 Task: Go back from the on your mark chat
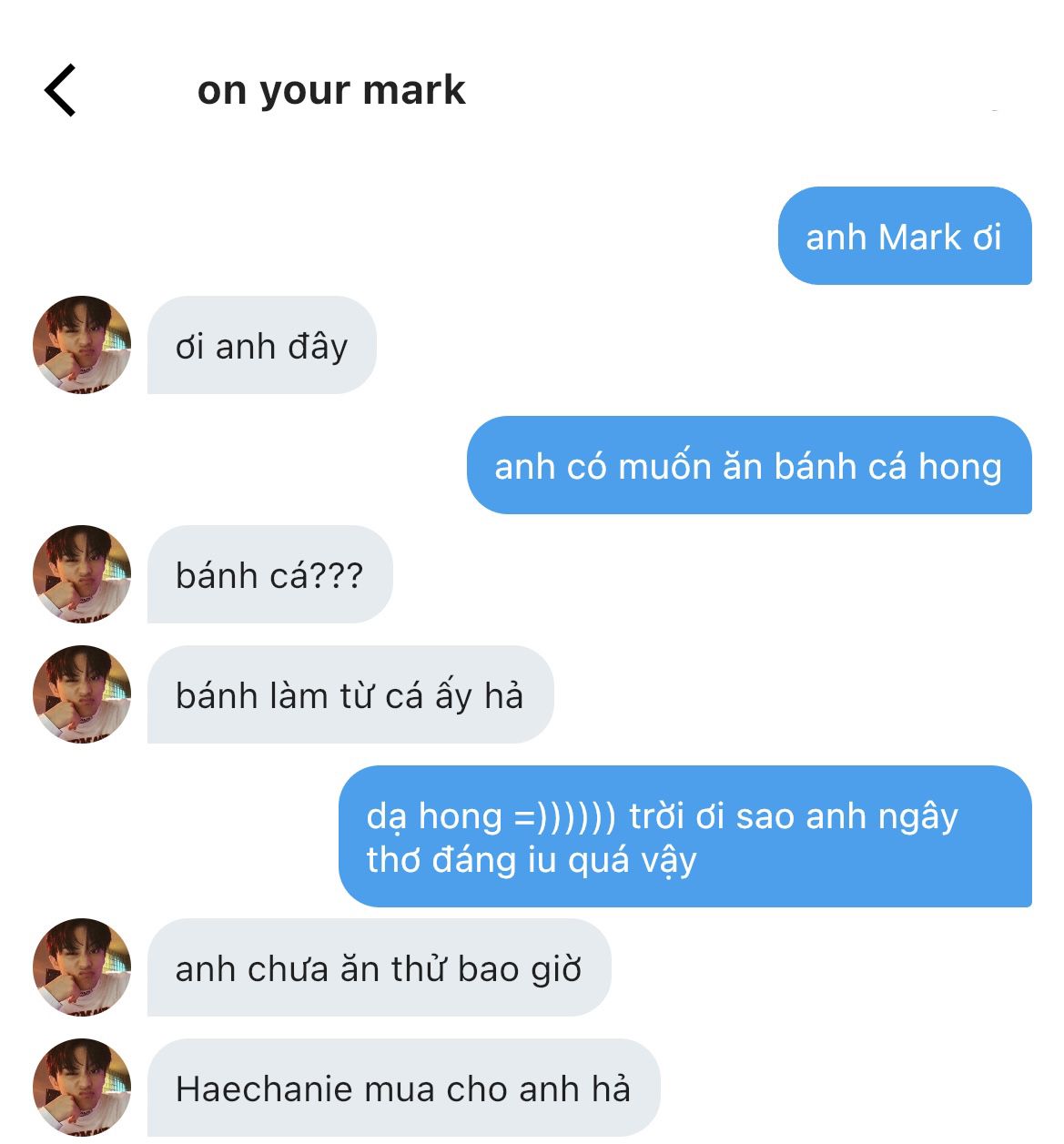click(x=60, y=91)
